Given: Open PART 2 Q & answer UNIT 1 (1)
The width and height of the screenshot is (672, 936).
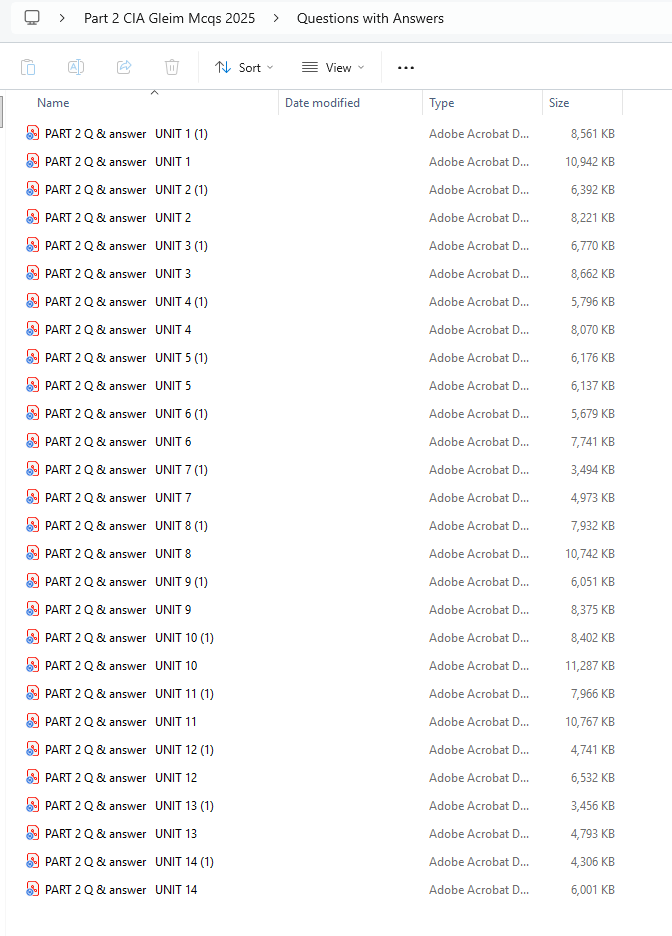Looking at the screenshot, I should pos(126,133).
